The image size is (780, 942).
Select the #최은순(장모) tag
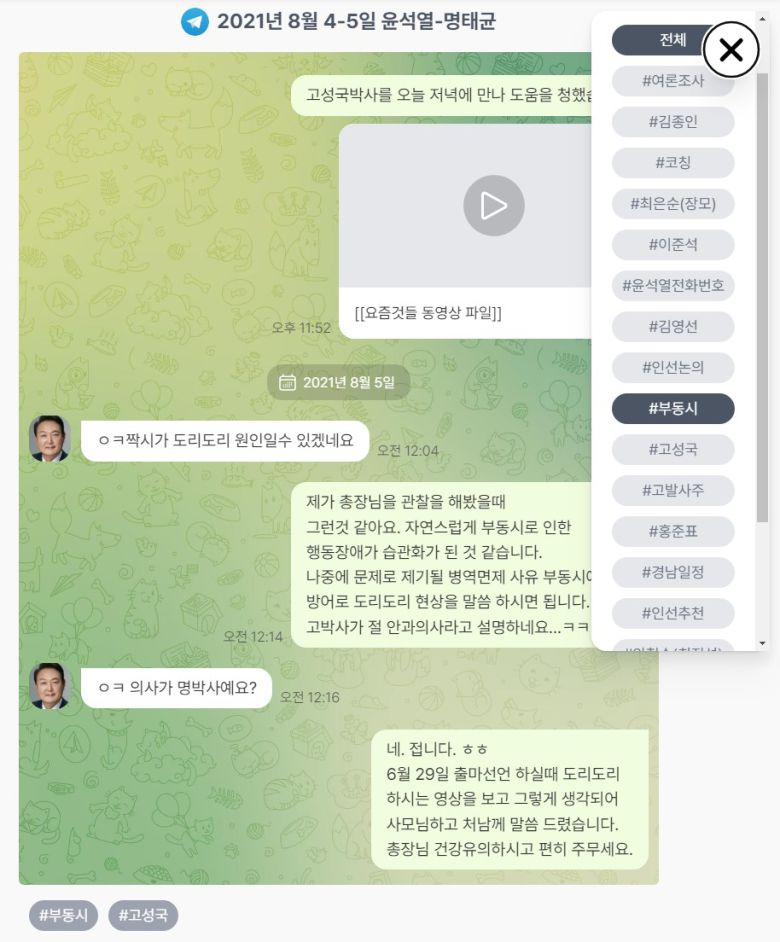[x=672, y=204]
